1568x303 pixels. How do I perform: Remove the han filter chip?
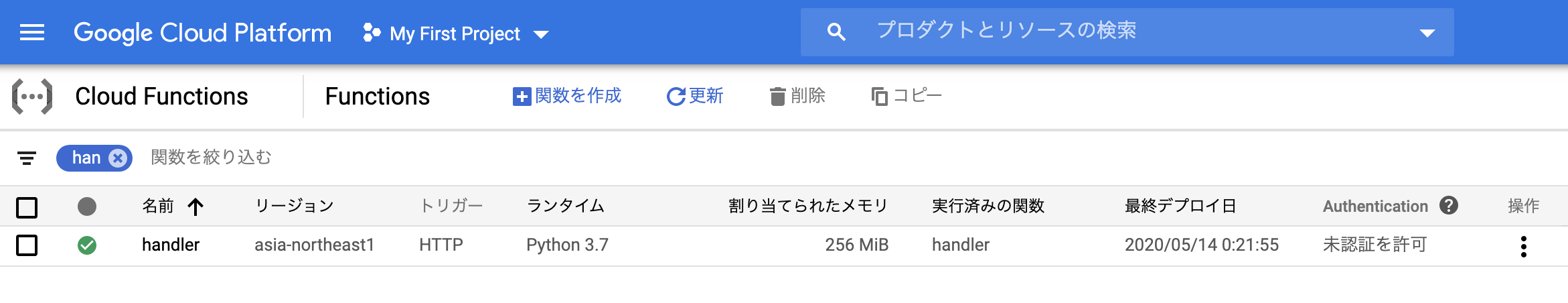pos(118,158)
